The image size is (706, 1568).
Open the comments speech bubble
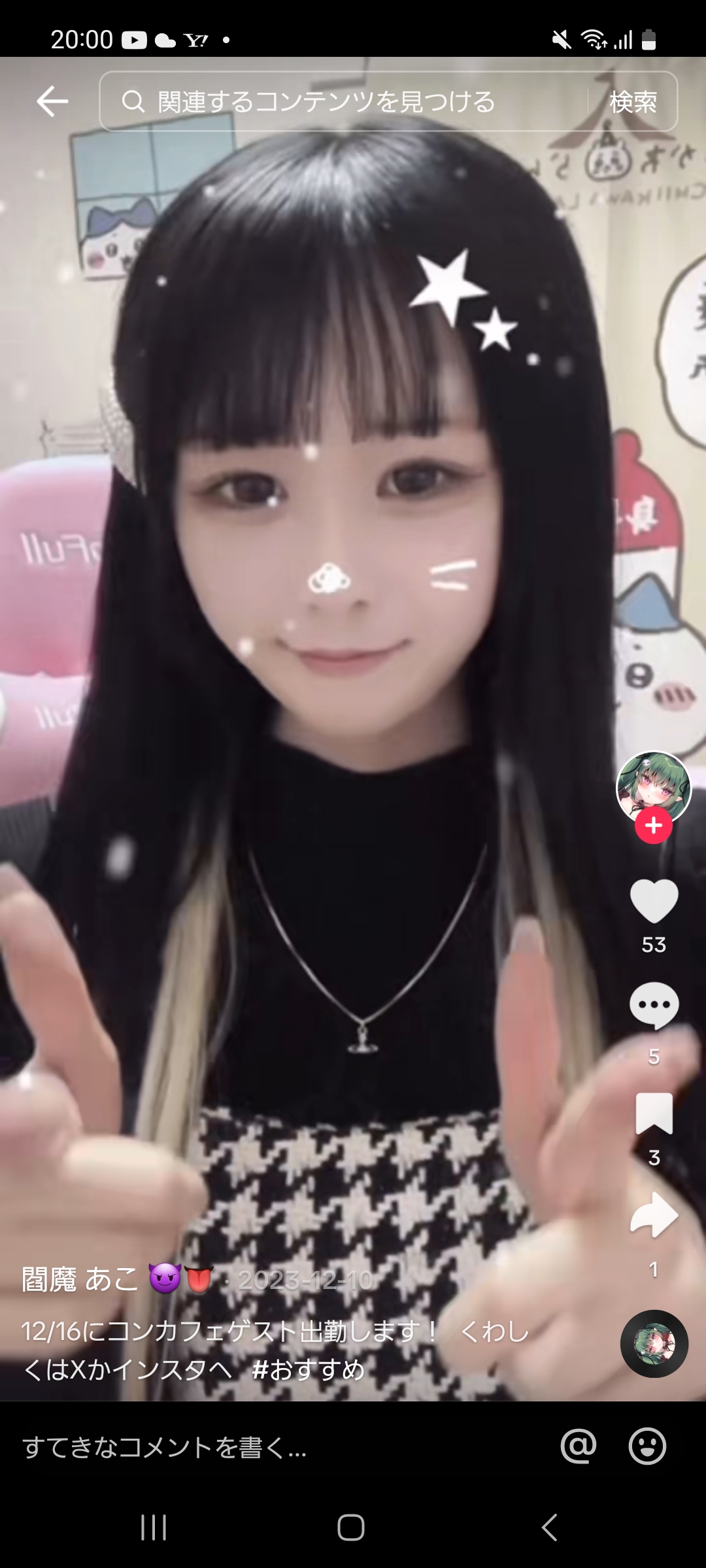coord(654,1005)
